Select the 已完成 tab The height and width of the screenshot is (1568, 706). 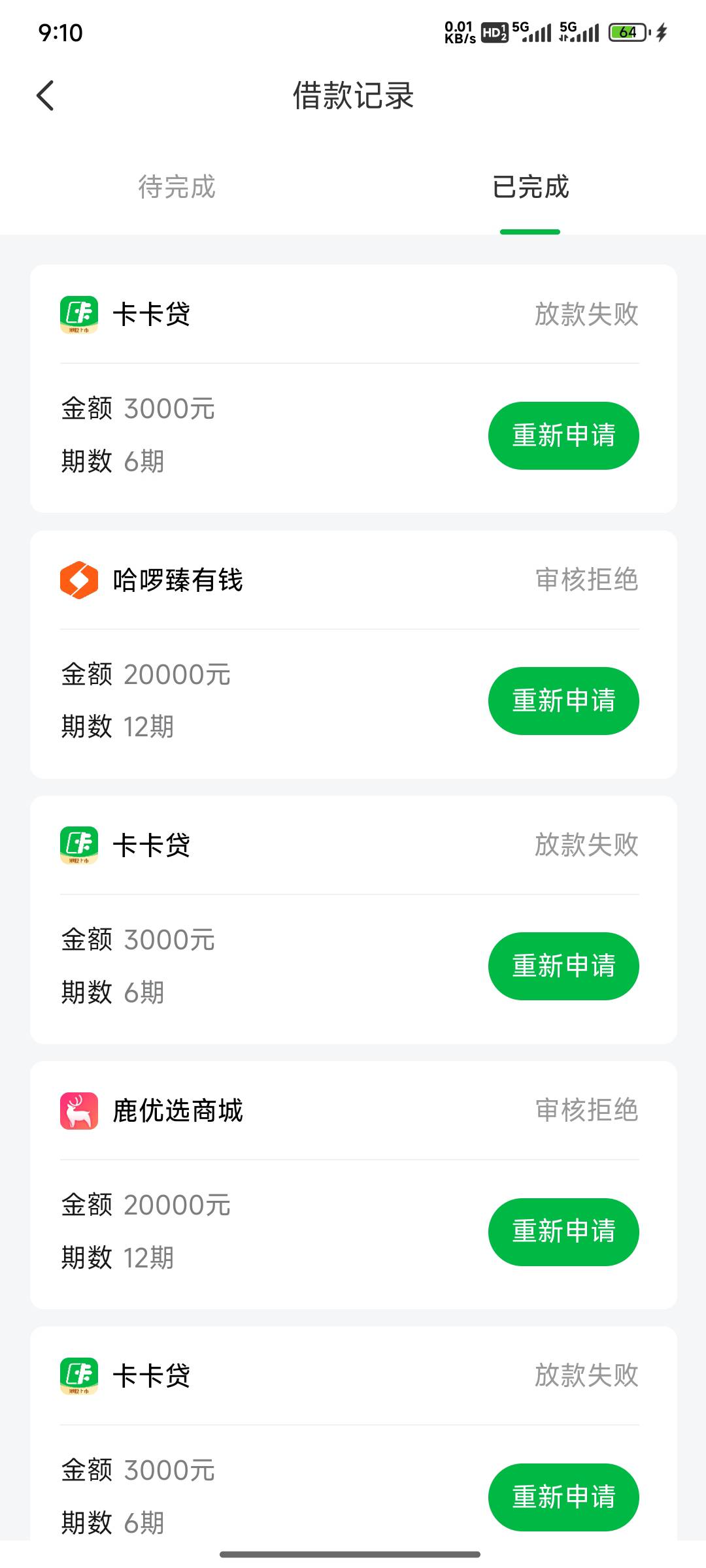coord(530,187)
